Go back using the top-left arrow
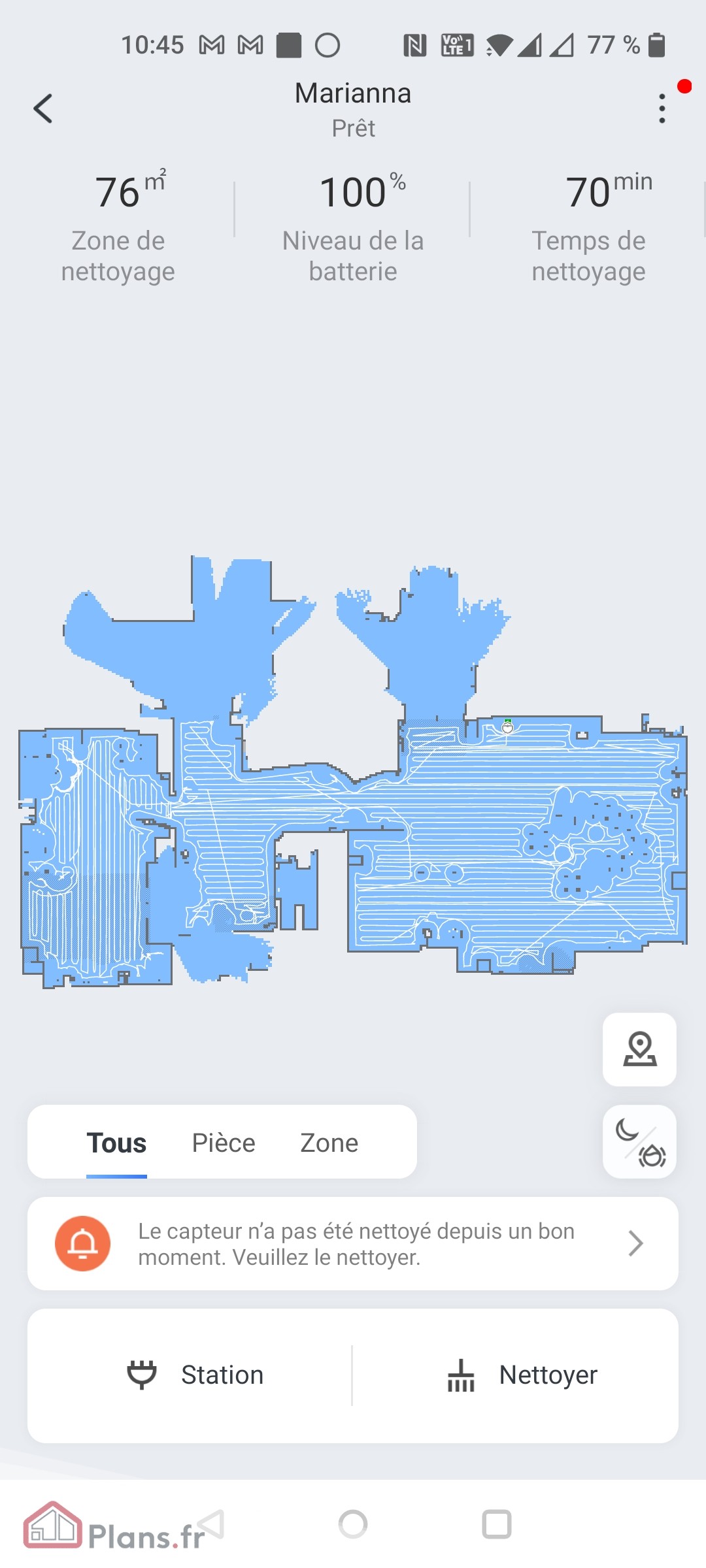706x1568 pixels. [x=43, y=108]
